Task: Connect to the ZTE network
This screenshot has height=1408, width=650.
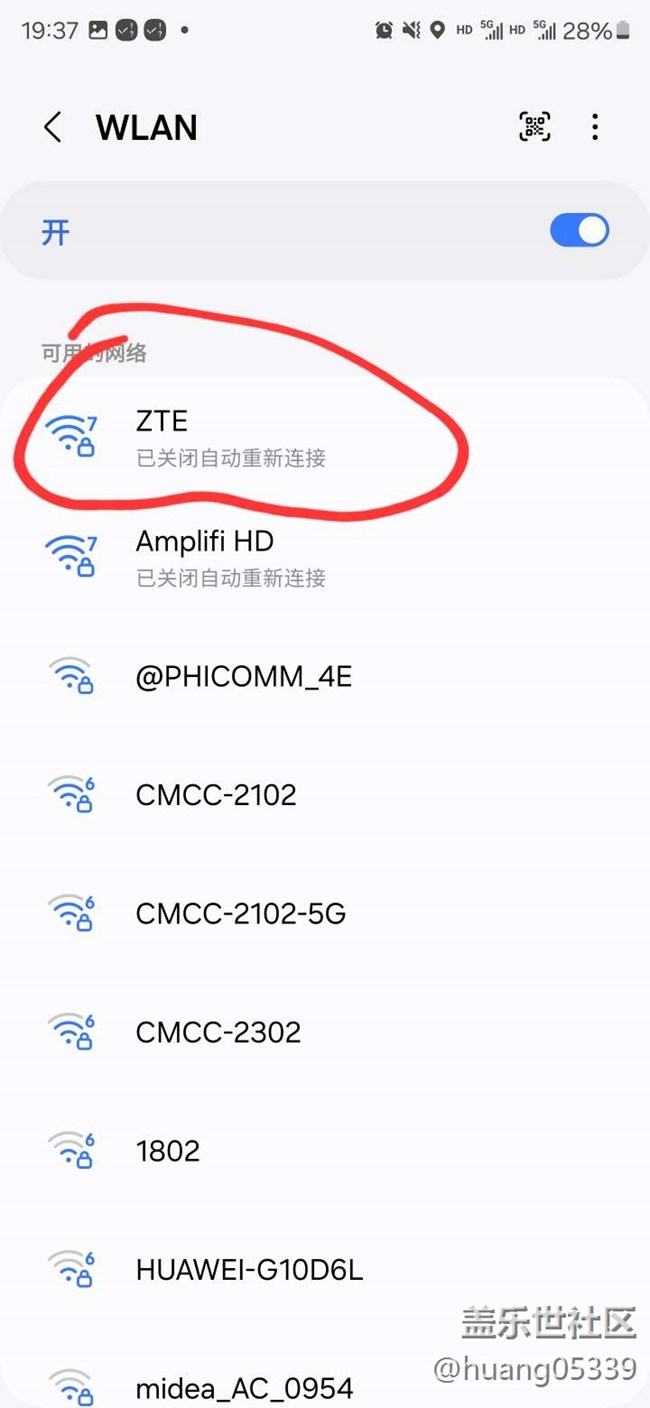Action: (325, 438)
